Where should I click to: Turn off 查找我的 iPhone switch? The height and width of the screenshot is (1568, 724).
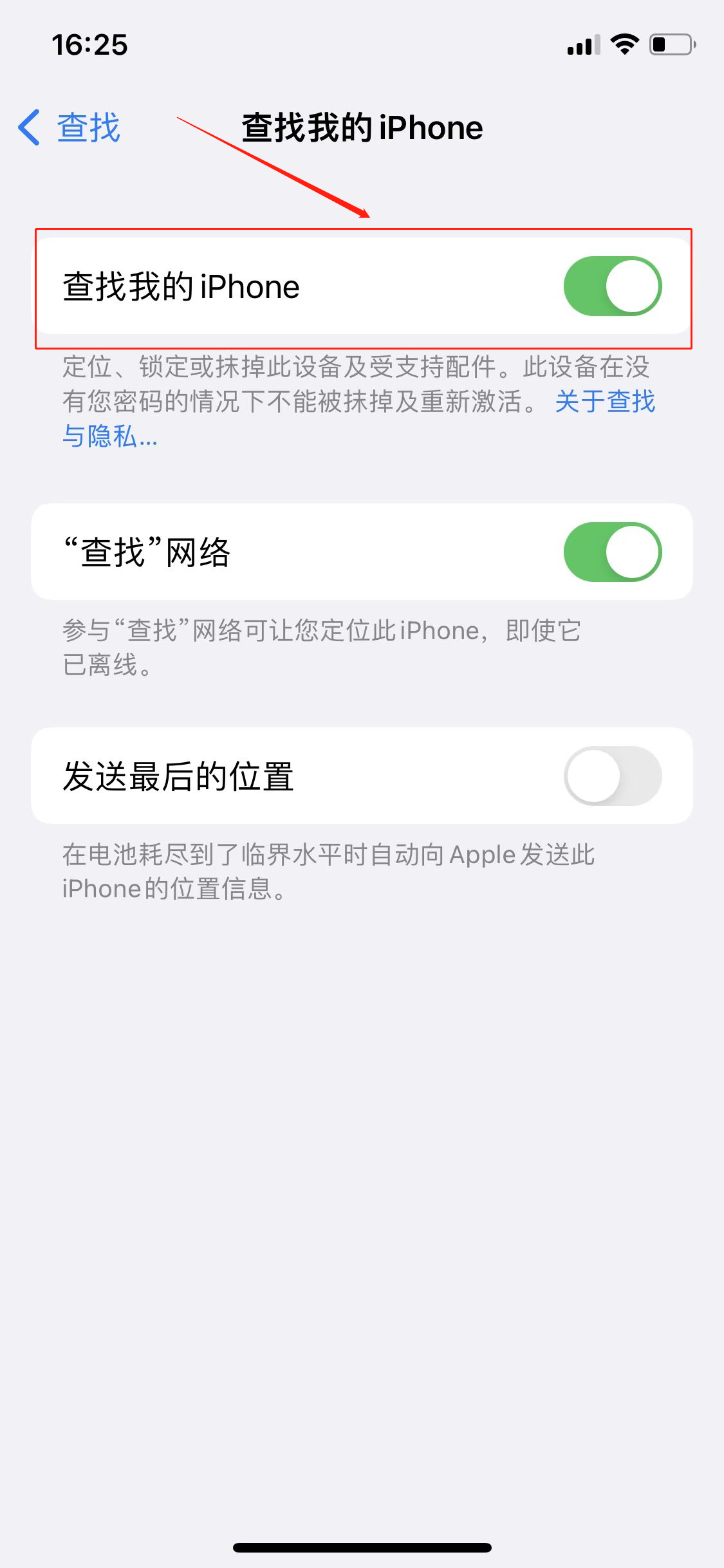pyautogui.click(x=612, y=286)
